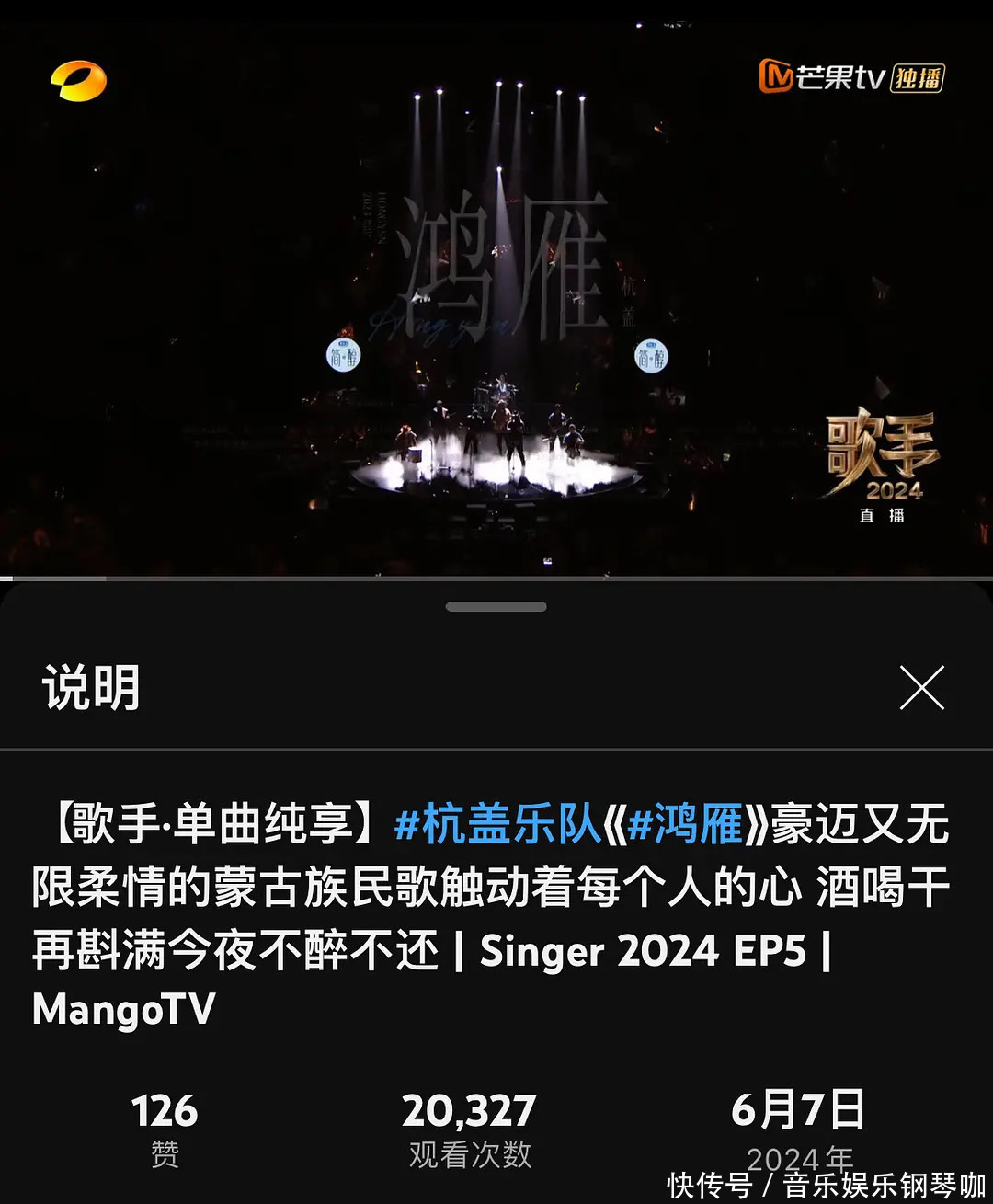The height and width of the screenshot is (1204, 993).
Task: Close the 说明 description panel
Action: pos(921,688)
